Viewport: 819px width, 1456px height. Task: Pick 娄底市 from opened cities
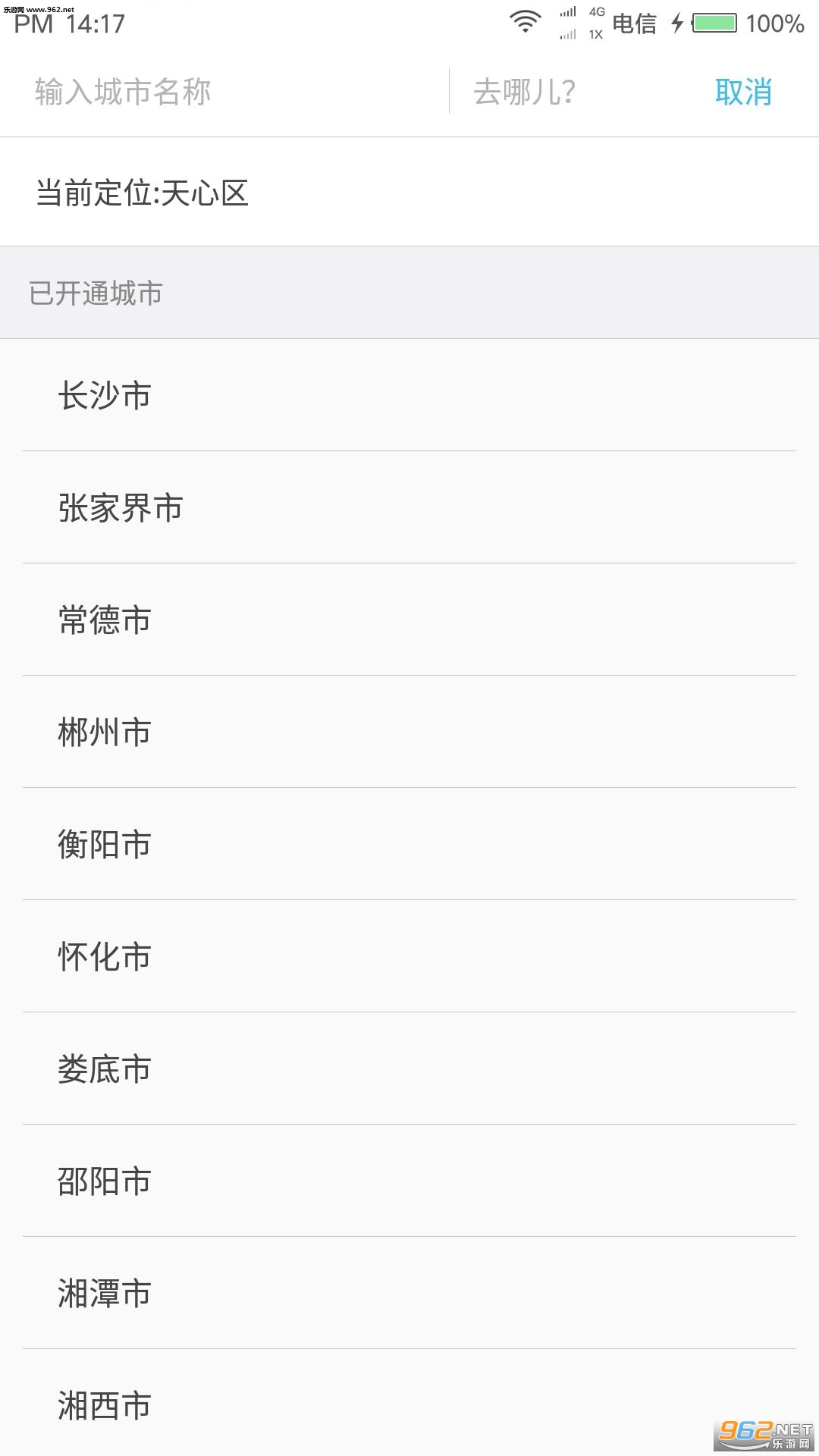[x=409, y=1068]
